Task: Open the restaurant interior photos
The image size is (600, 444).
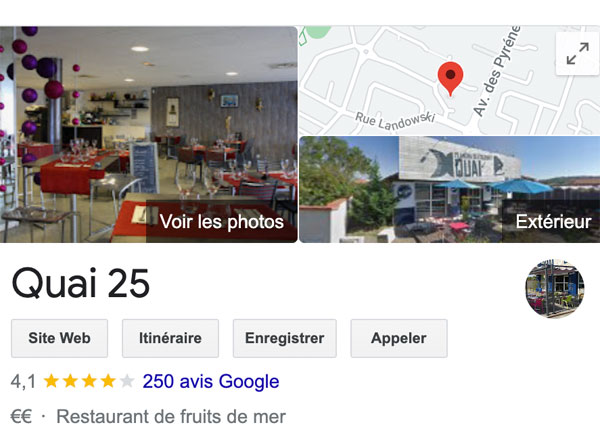Action: [149, 135]
